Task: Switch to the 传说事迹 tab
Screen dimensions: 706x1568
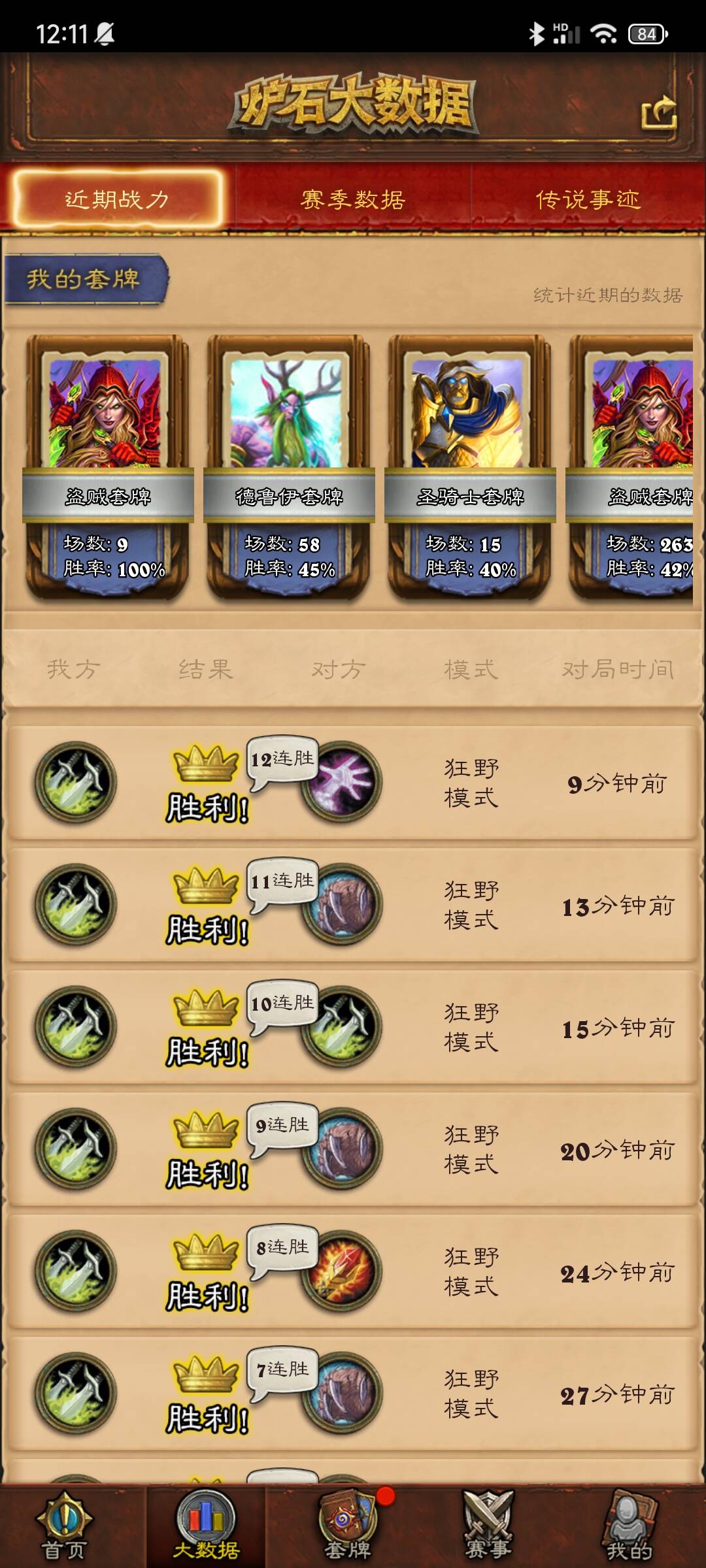Action: coord(588,199)
